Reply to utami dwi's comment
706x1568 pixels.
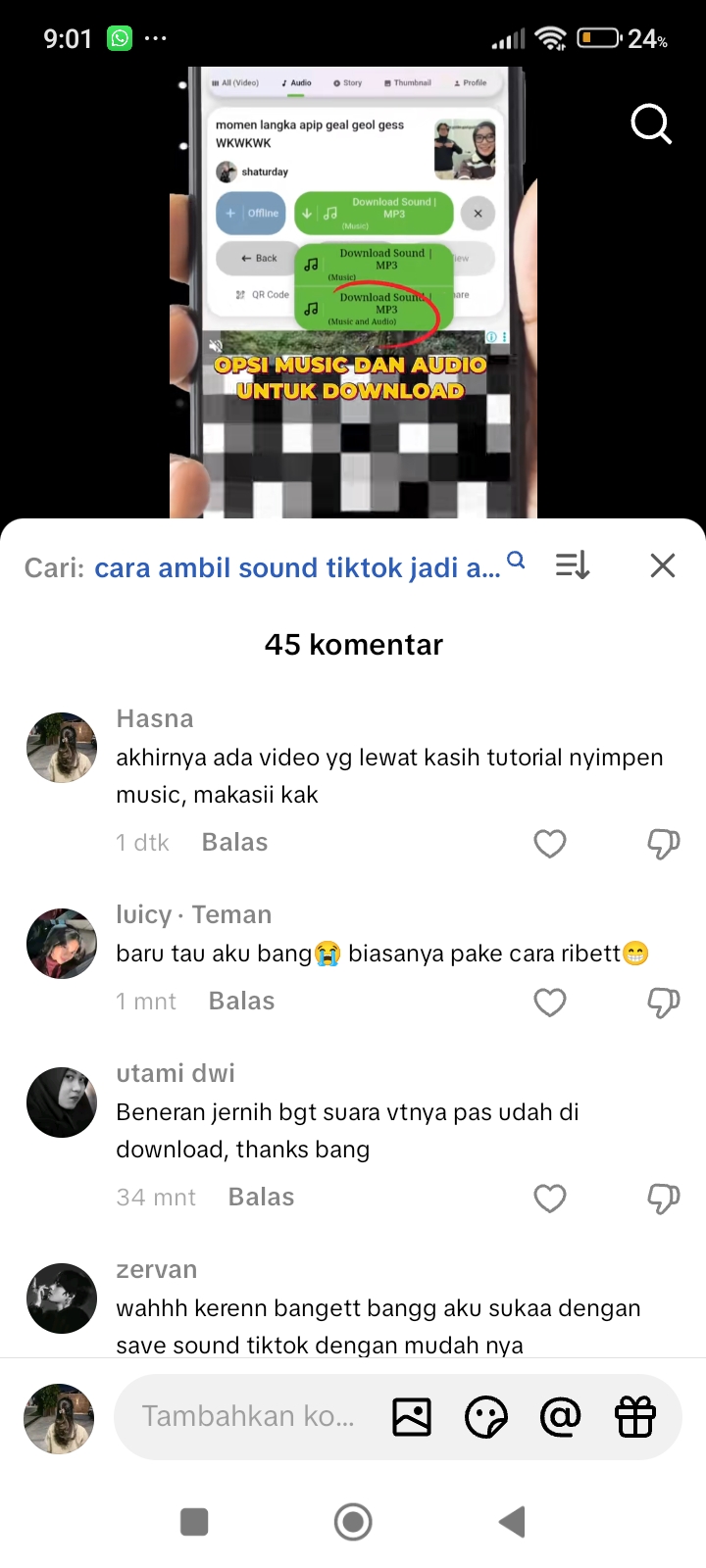[x=261, y=1198]
